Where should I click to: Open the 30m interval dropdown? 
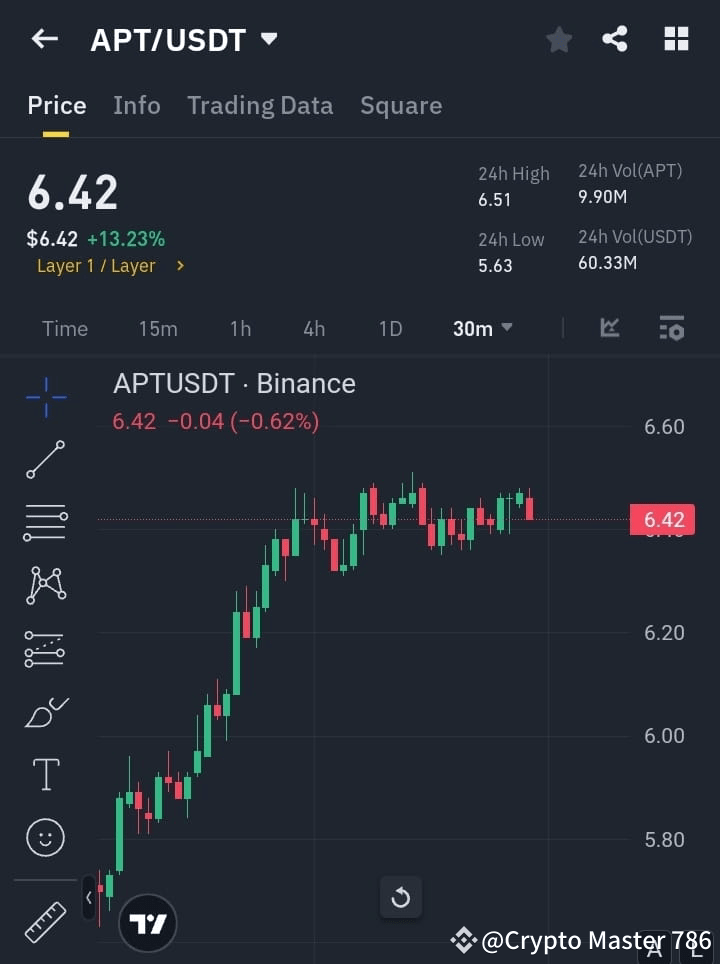(x=482, y=328)
